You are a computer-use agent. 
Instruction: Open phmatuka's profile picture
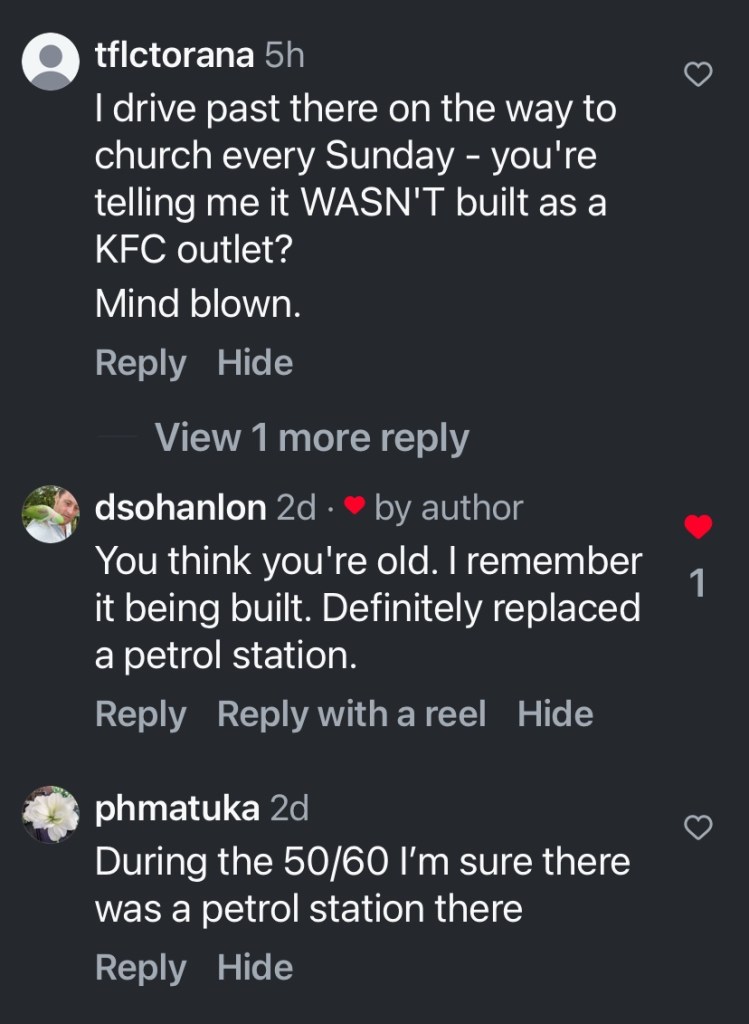(x=51, y=814)
